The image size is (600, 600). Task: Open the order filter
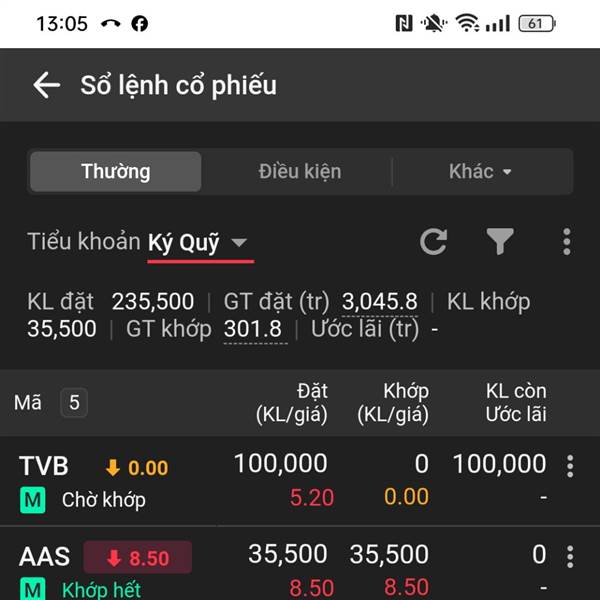[499, 241]
